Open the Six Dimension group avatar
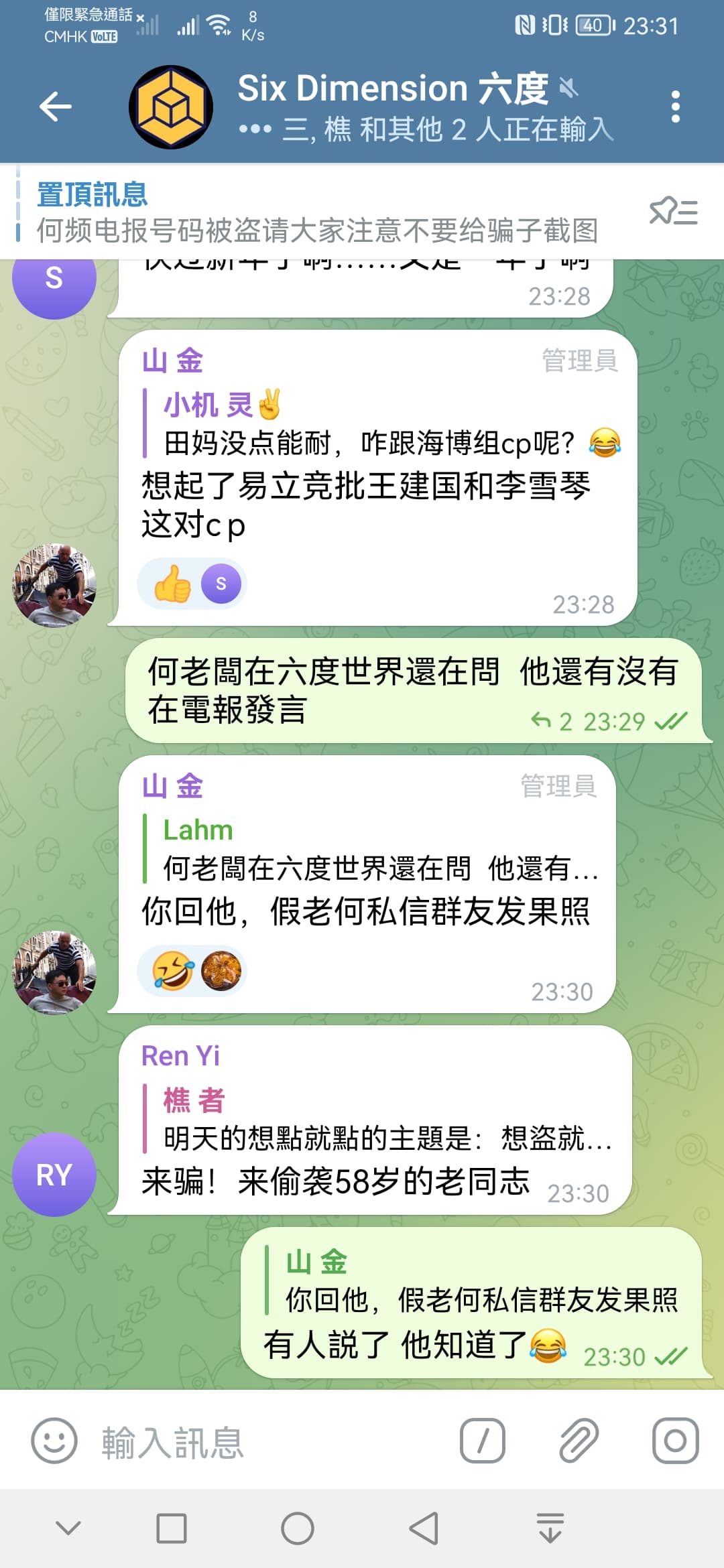 pyautogui.click(x=171, y=107)
